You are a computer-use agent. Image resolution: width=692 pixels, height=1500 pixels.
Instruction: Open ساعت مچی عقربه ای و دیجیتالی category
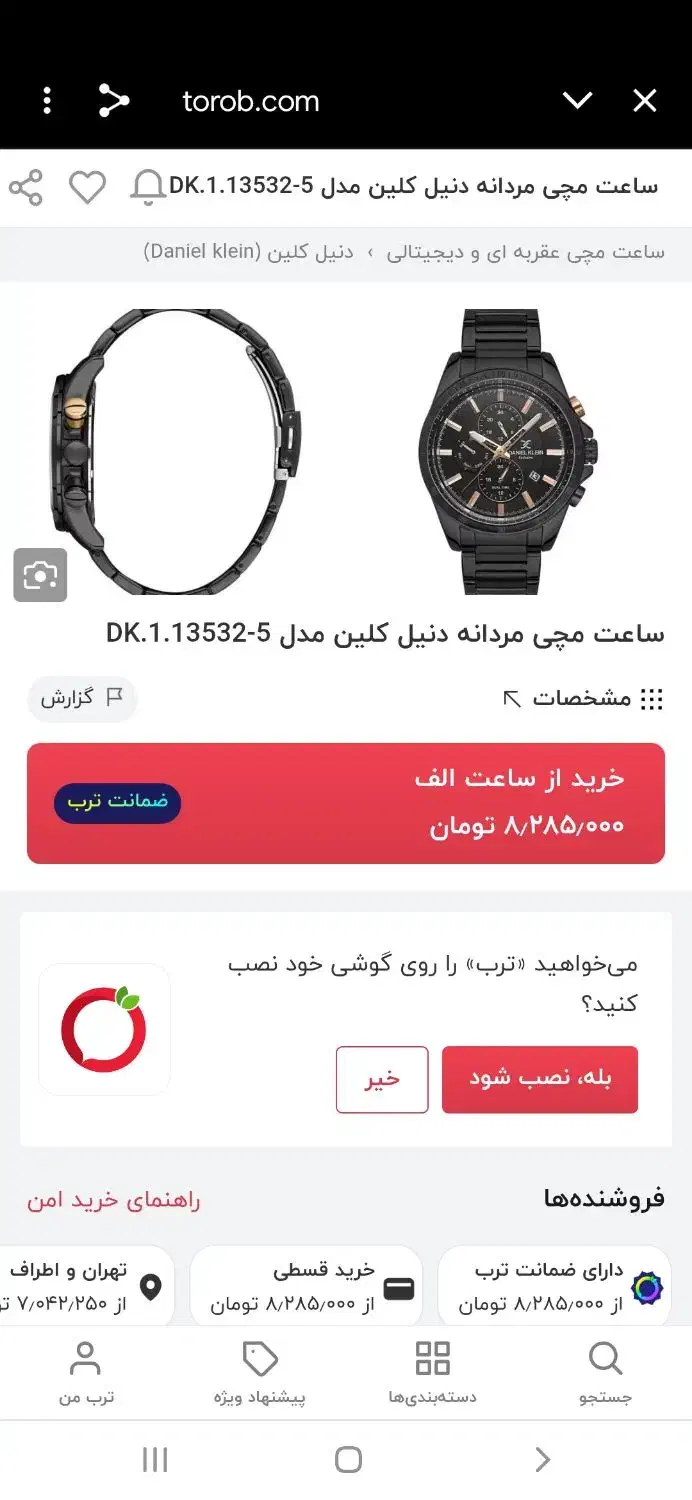(x=525, y=252)
